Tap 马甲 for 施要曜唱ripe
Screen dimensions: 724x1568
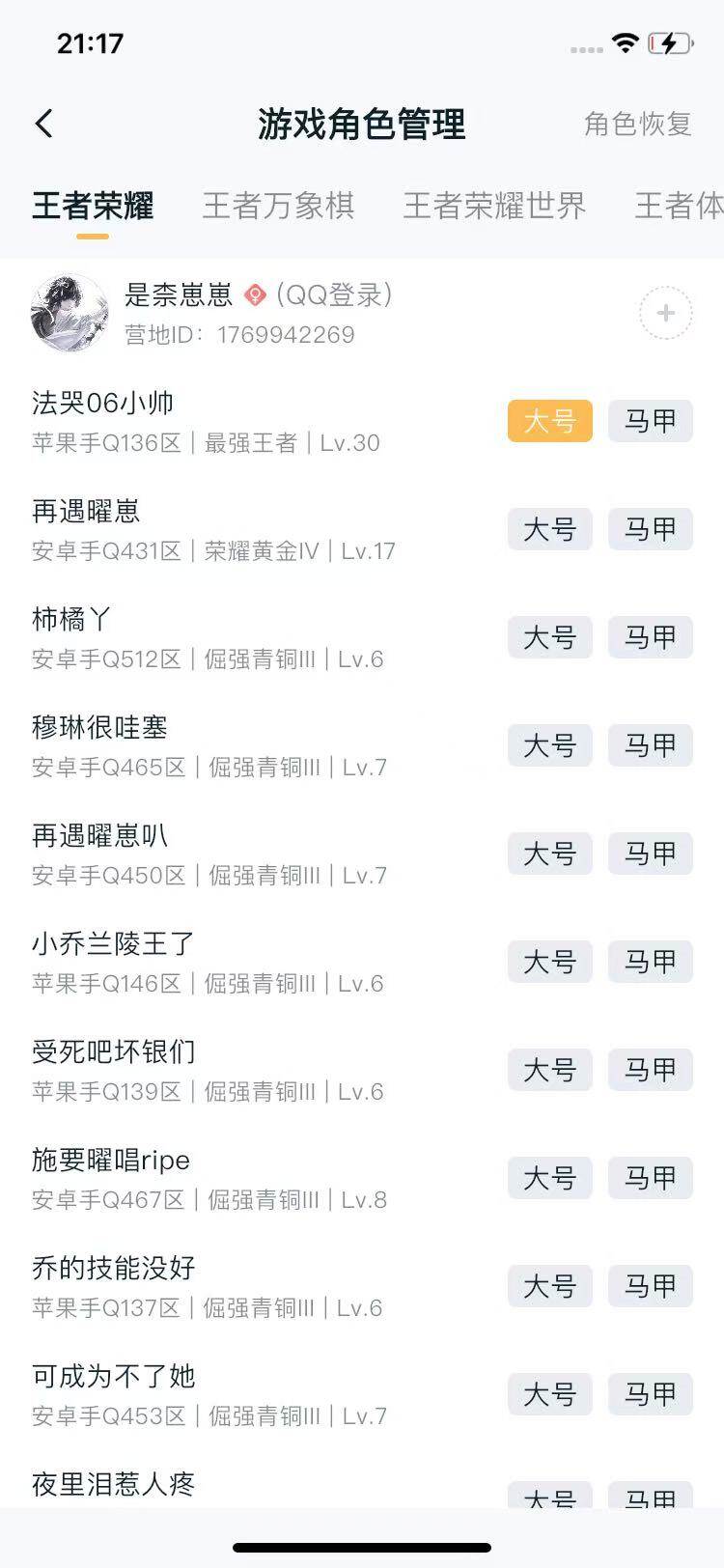(650, 1178)
